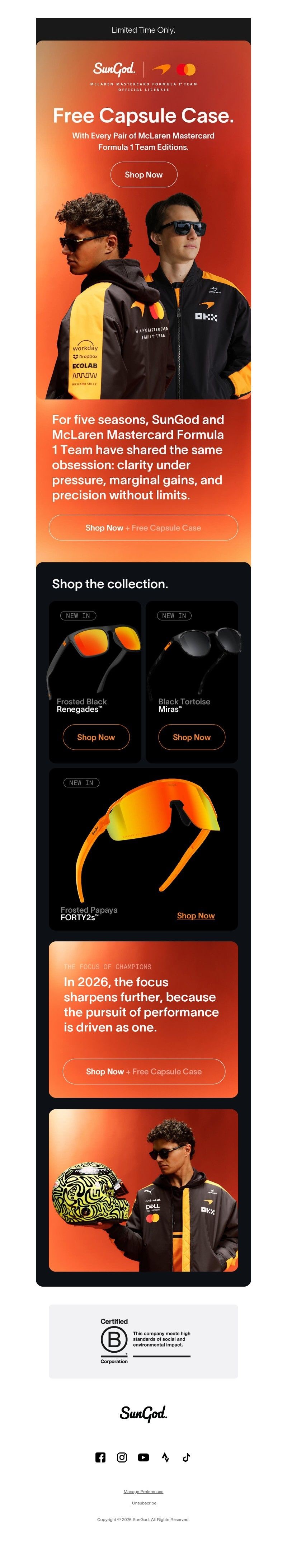Shop the Black Tortoise Miras
The height and width of the screenshot is (1568, 287).
pyautogui.click(x=192, y=737)
